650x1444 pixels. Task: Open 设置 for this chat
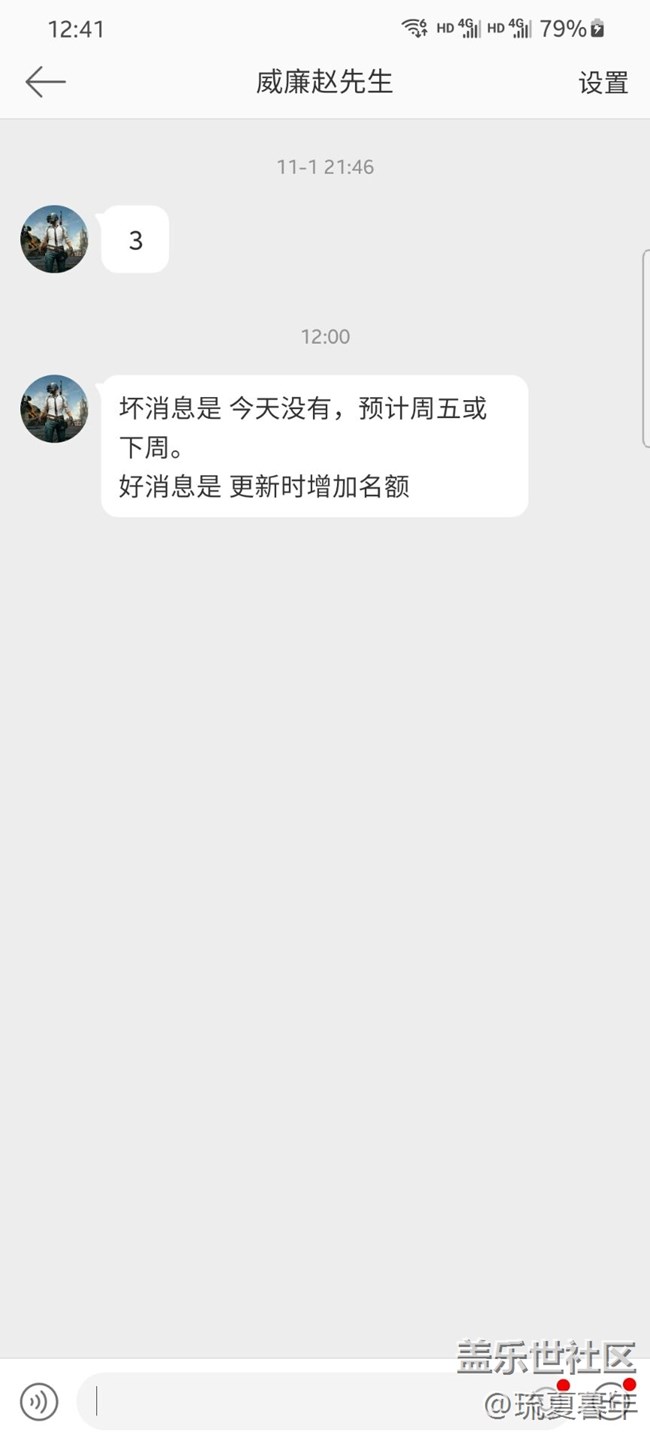(x=603, y=83)
